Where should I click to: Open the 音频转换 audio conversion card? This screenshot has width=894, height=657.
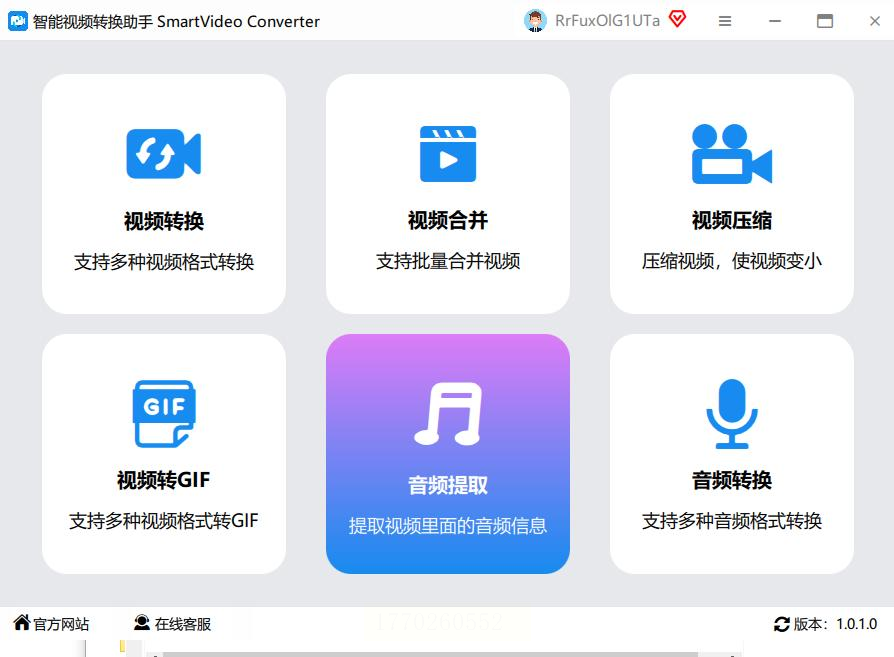[732, 453]
